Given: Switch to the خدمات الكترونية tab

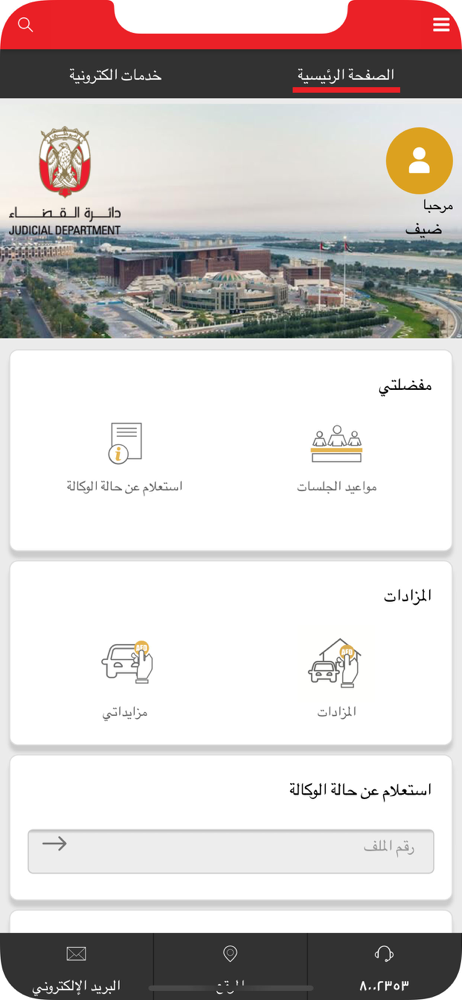Looking at the screenshot, I should [116, 75].
